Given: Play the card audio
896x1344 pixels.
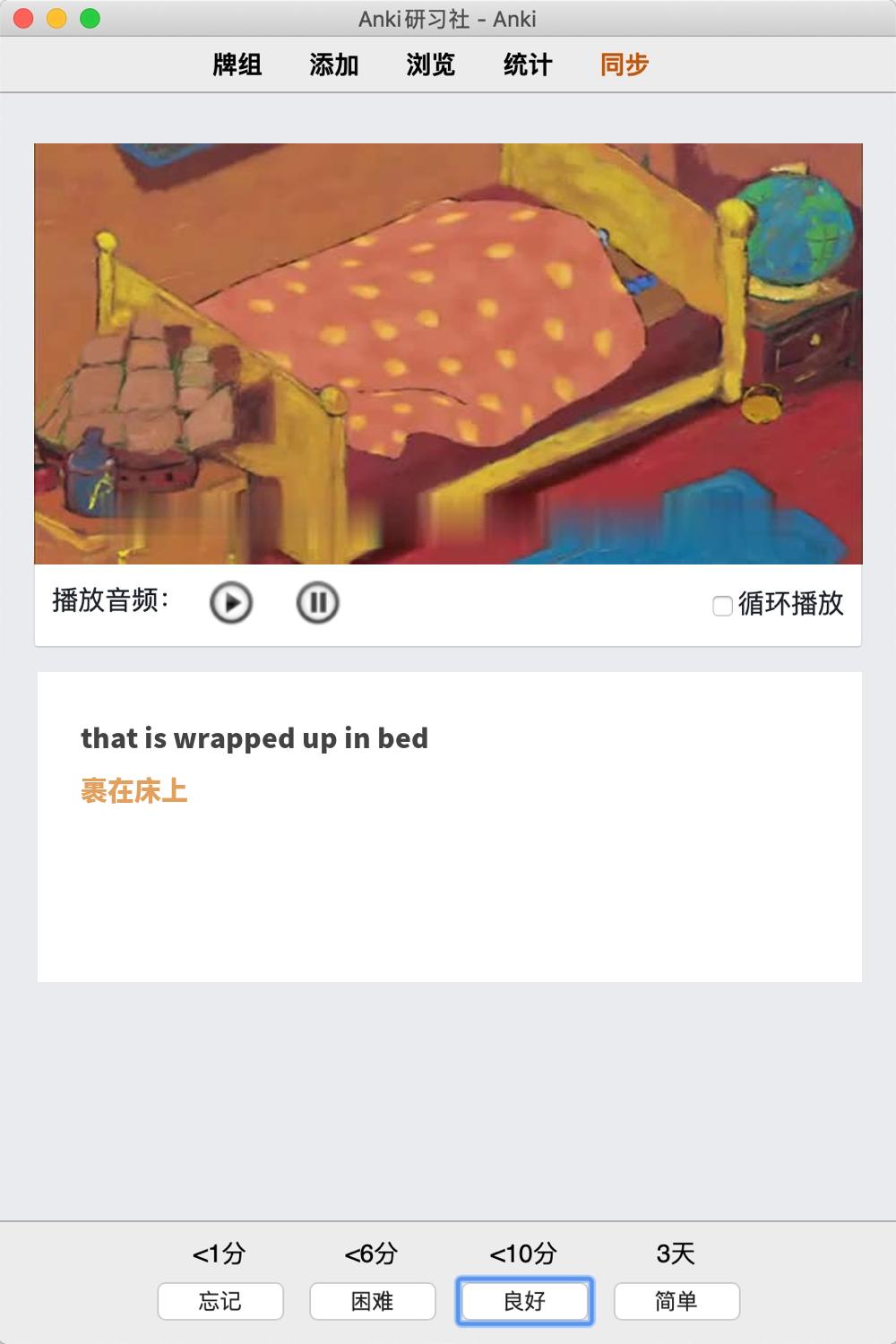Looking at the screenshot, I should [231, 603].
